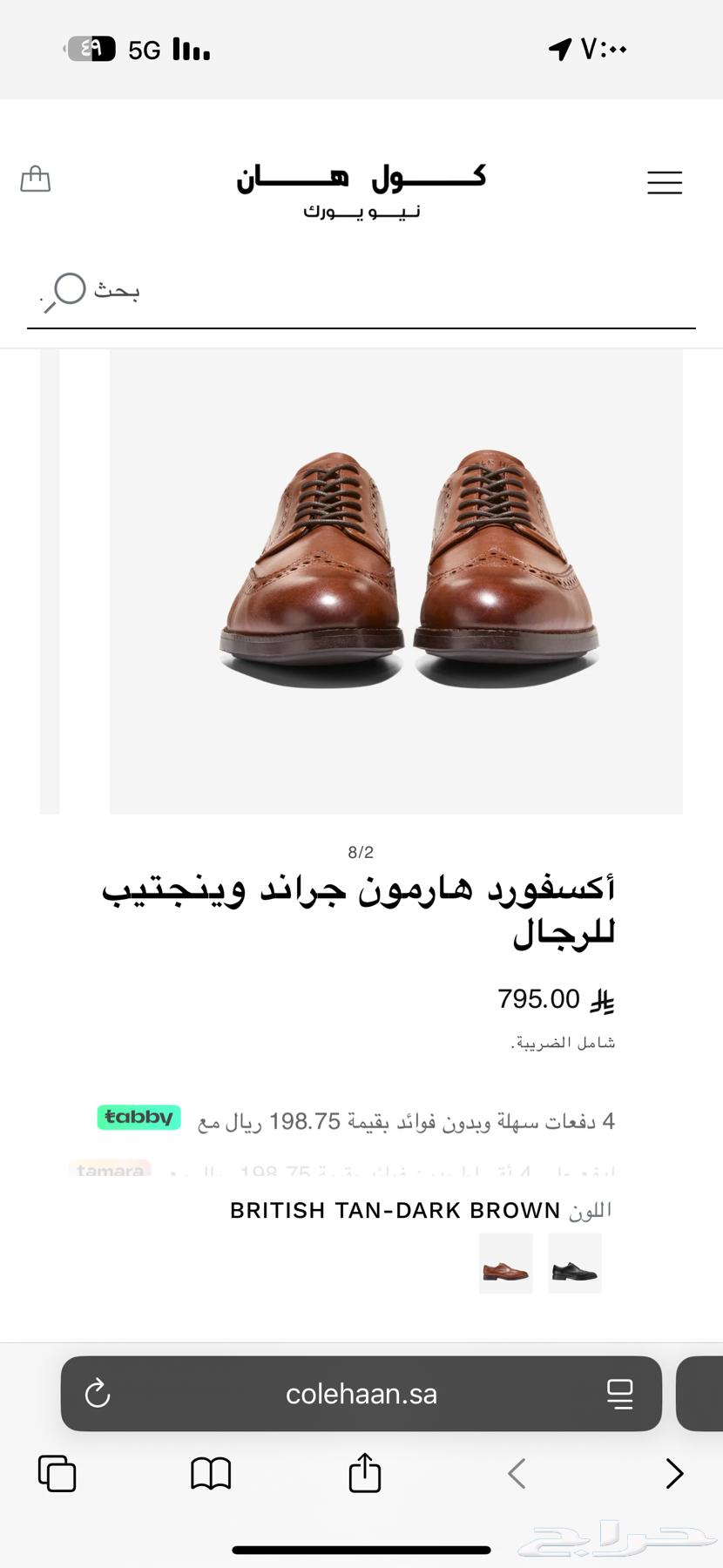Select the black shoe color thumbnail
723x1568 pixels.
click(x=575, y=1263)
